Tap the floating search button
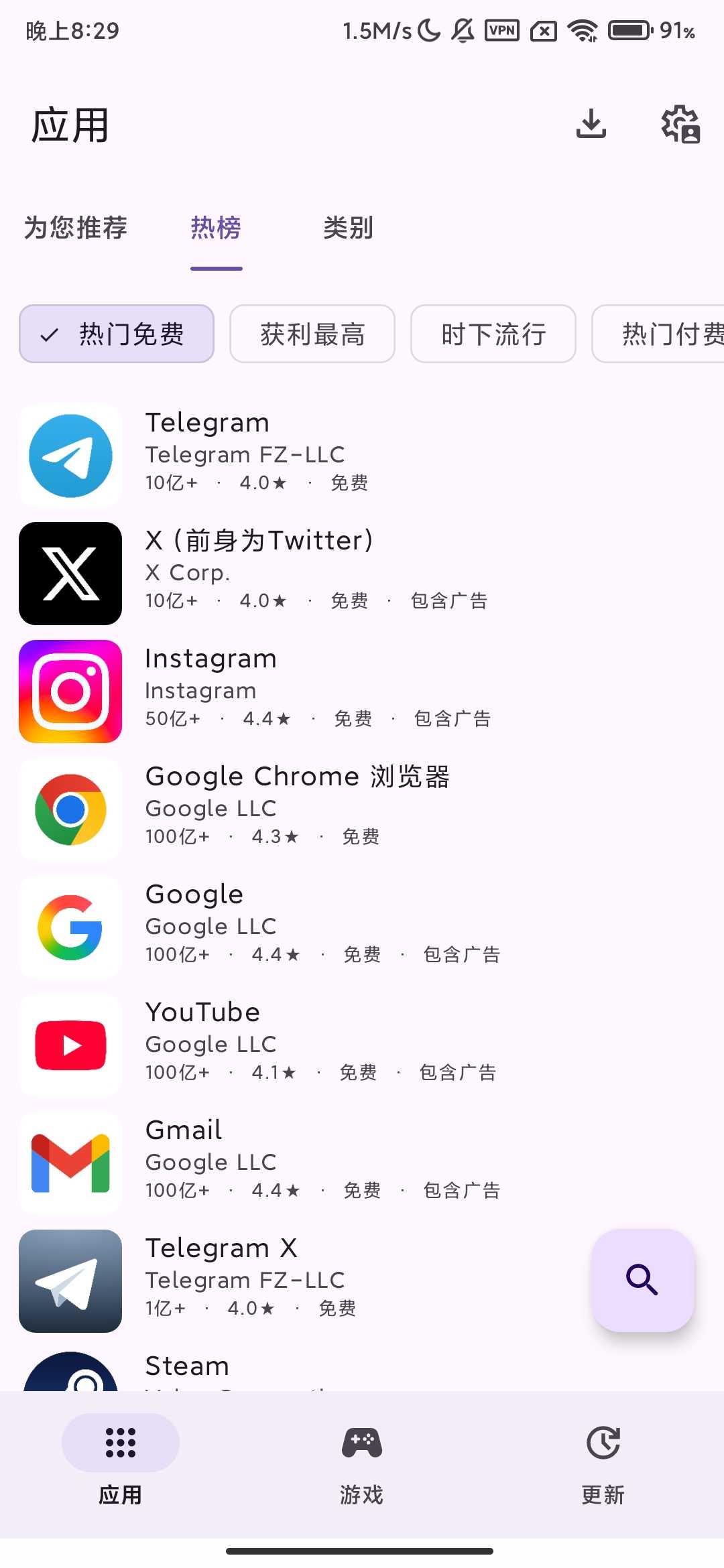 point(642,1280)
